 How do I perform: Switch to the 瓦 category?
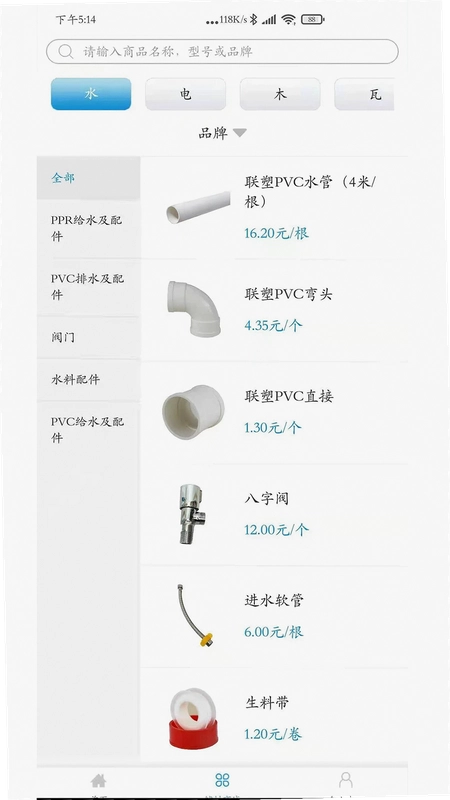coord(364,94)
